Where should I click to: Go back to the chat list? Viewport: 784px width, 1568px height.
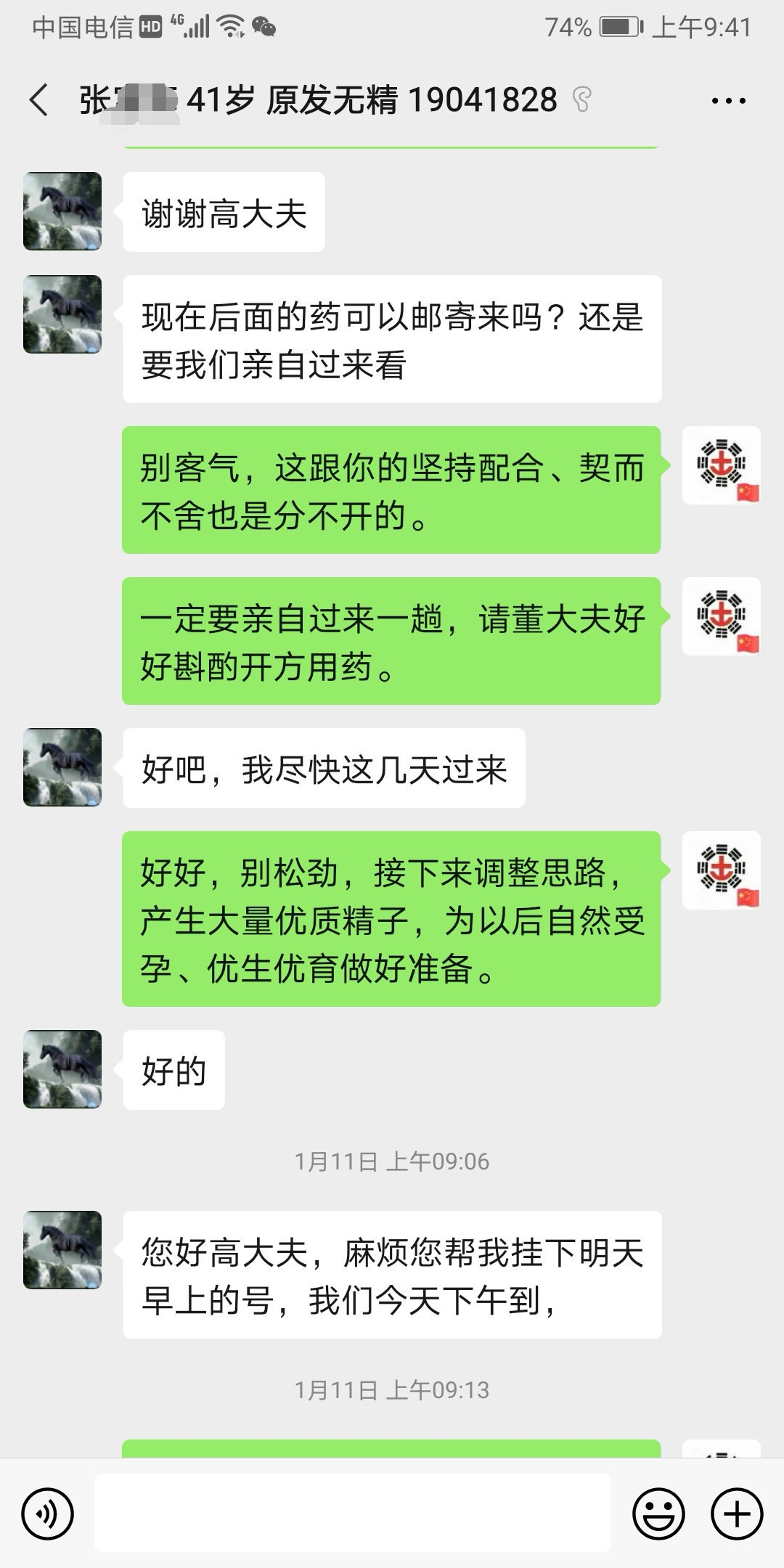click(39, 100)
